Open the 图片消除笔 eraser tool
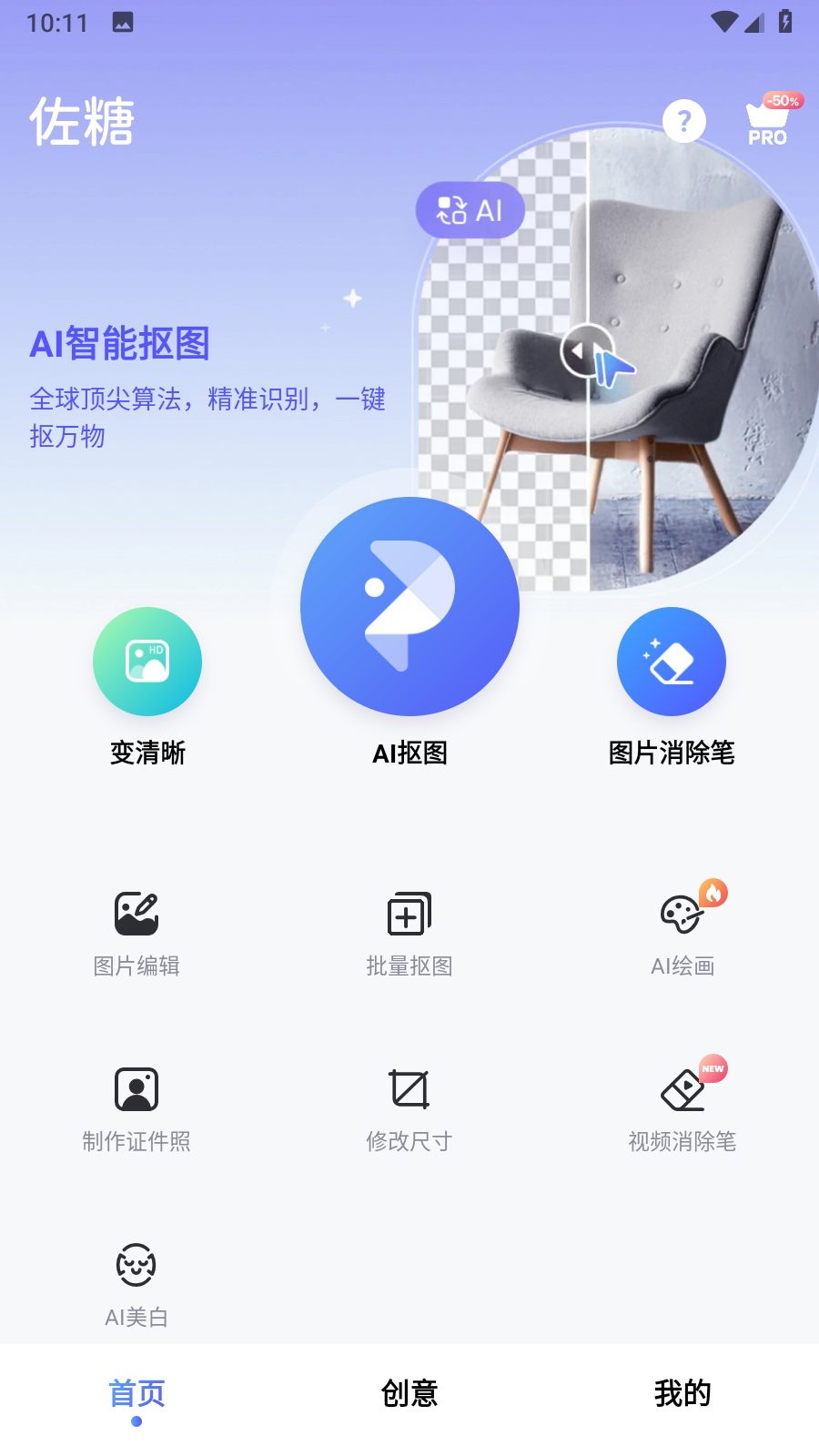819x1456 pixels. pyautogui.click(x=671, y=662)
